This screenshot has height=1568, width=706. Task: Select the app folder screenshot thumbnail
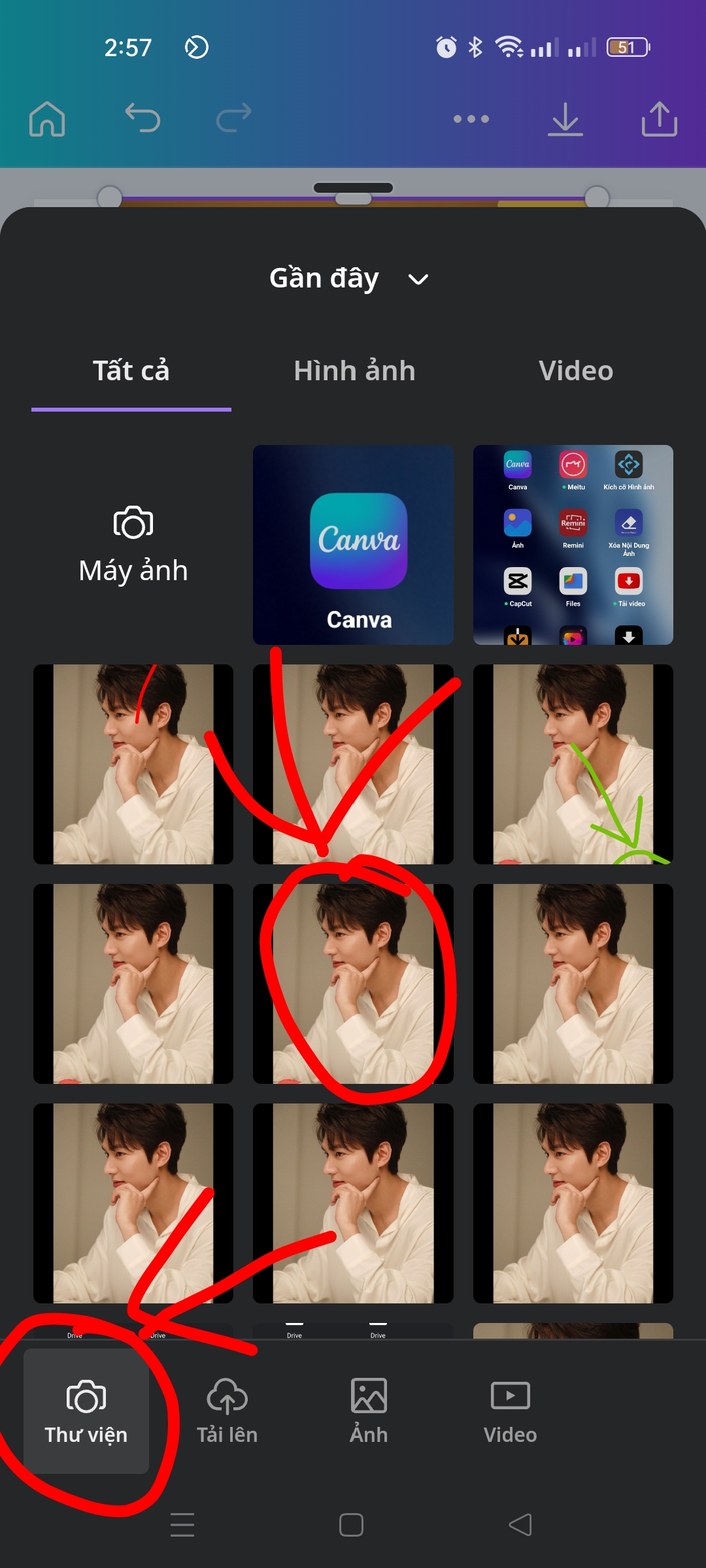point(573,545)
